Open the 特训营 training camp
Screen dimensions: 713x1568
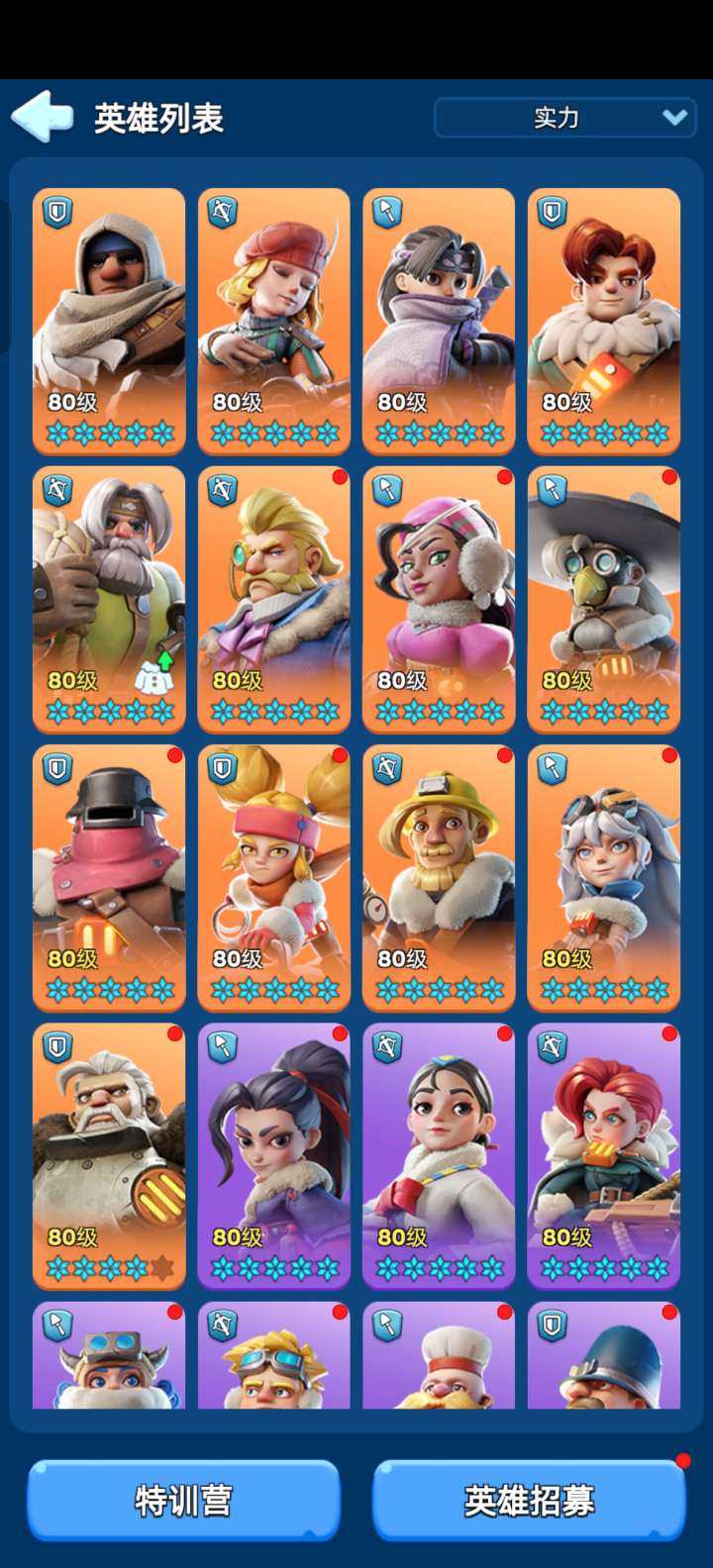183,1501
